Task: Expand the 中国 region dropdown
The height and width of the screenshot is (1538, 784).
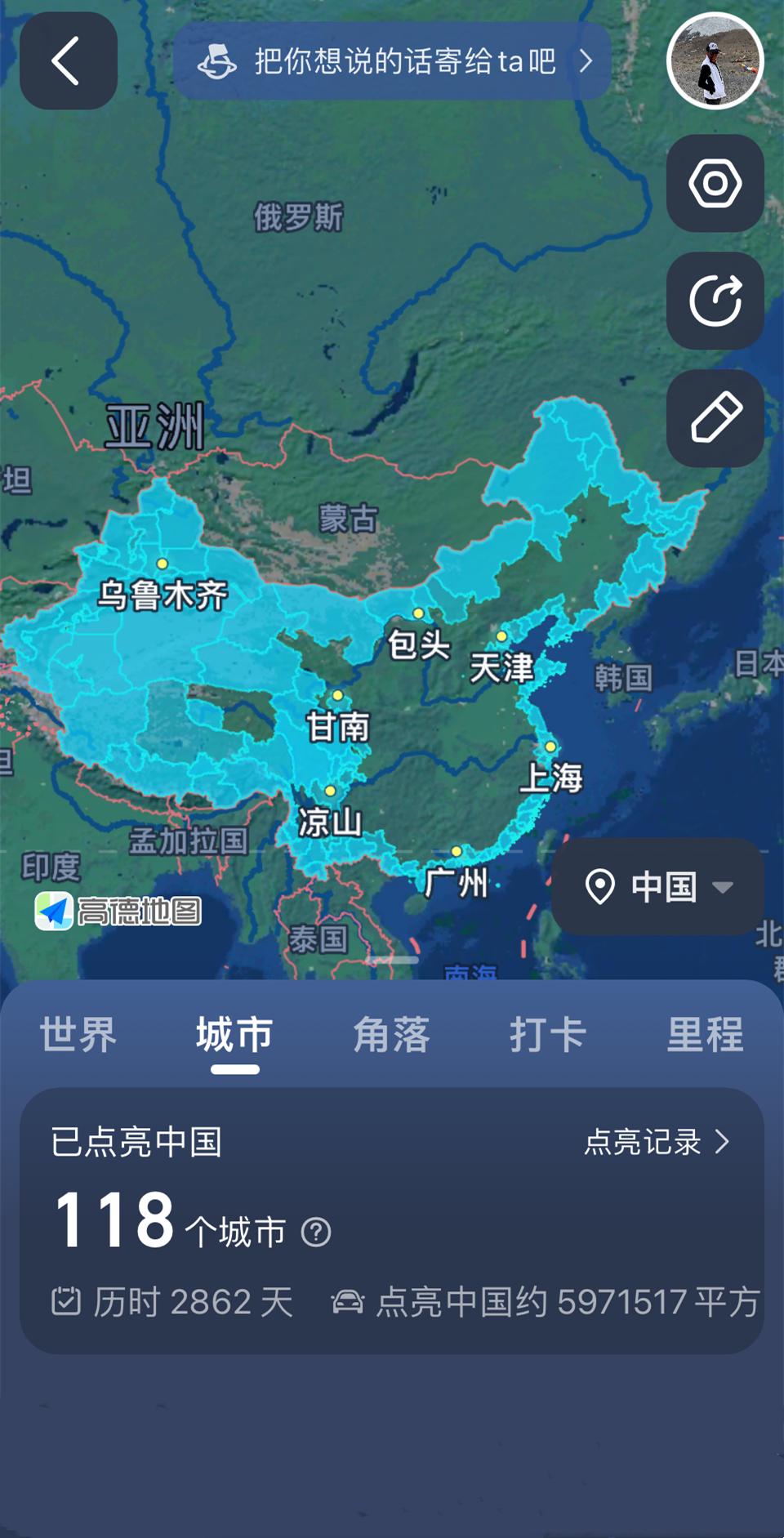Action: pos(658,886)
